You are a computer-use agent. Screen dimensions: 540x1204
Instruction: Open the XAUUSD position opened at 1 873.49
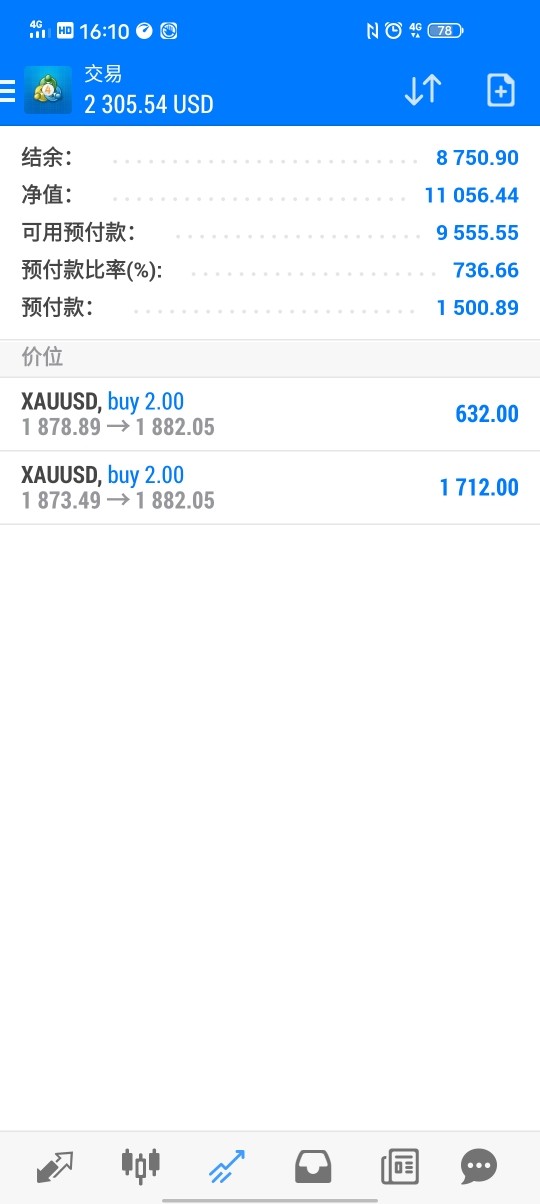click(270, 488)
